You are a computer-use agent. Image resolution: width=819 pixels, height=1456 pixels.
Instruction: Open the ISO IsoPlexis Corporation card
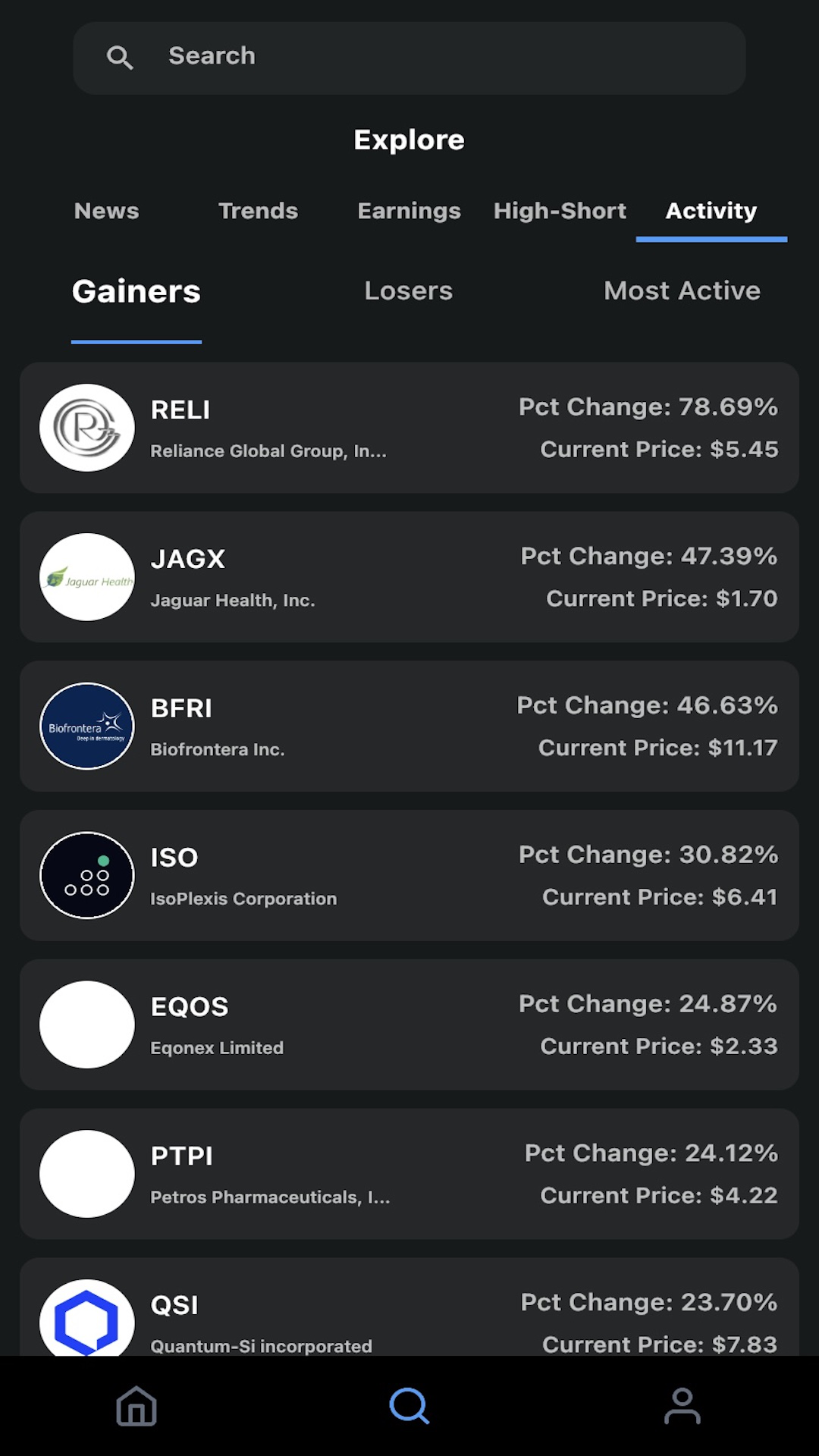(409, 876)
